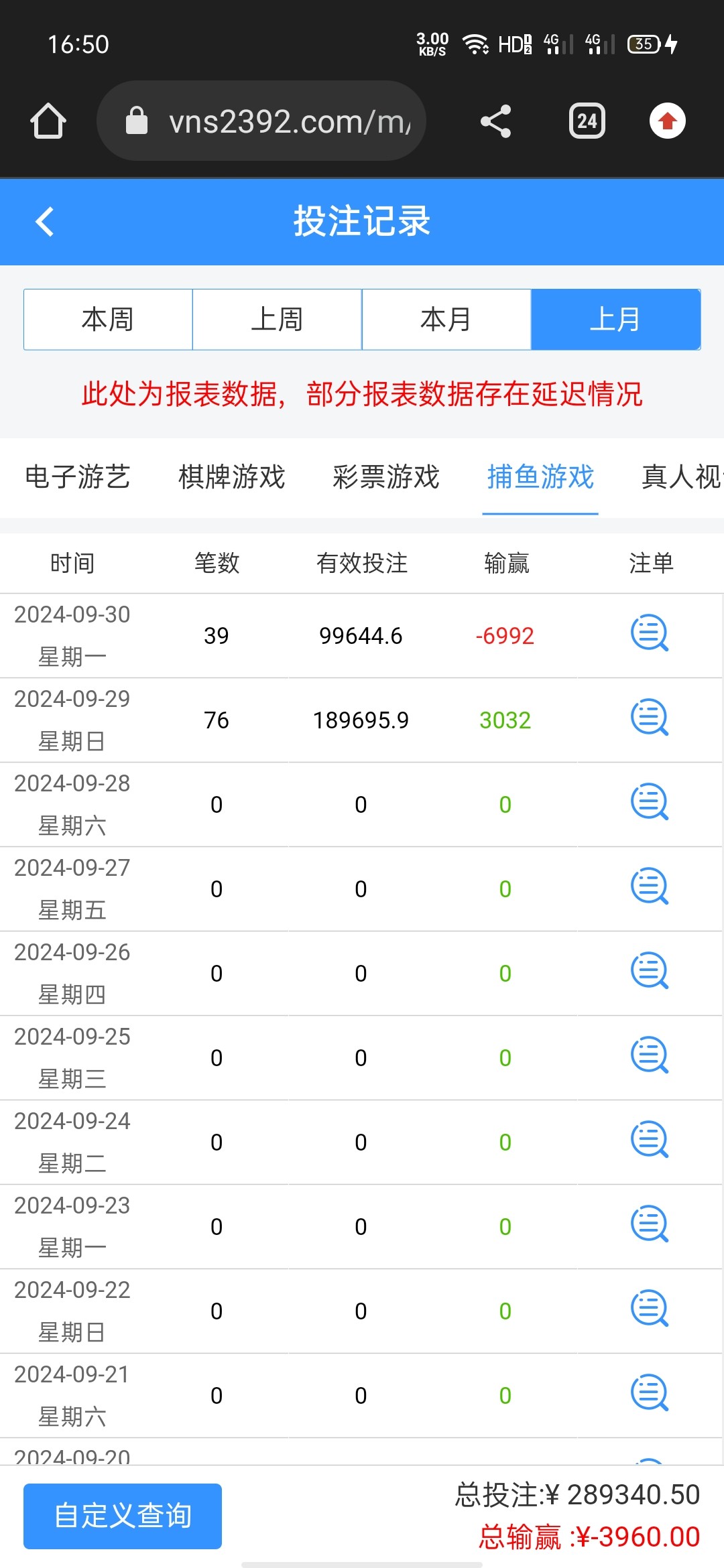Open 注单 details for 2024-09-25
Image resolution: width=724 pixels, height=1568 pixels.
pos(651,1058)
